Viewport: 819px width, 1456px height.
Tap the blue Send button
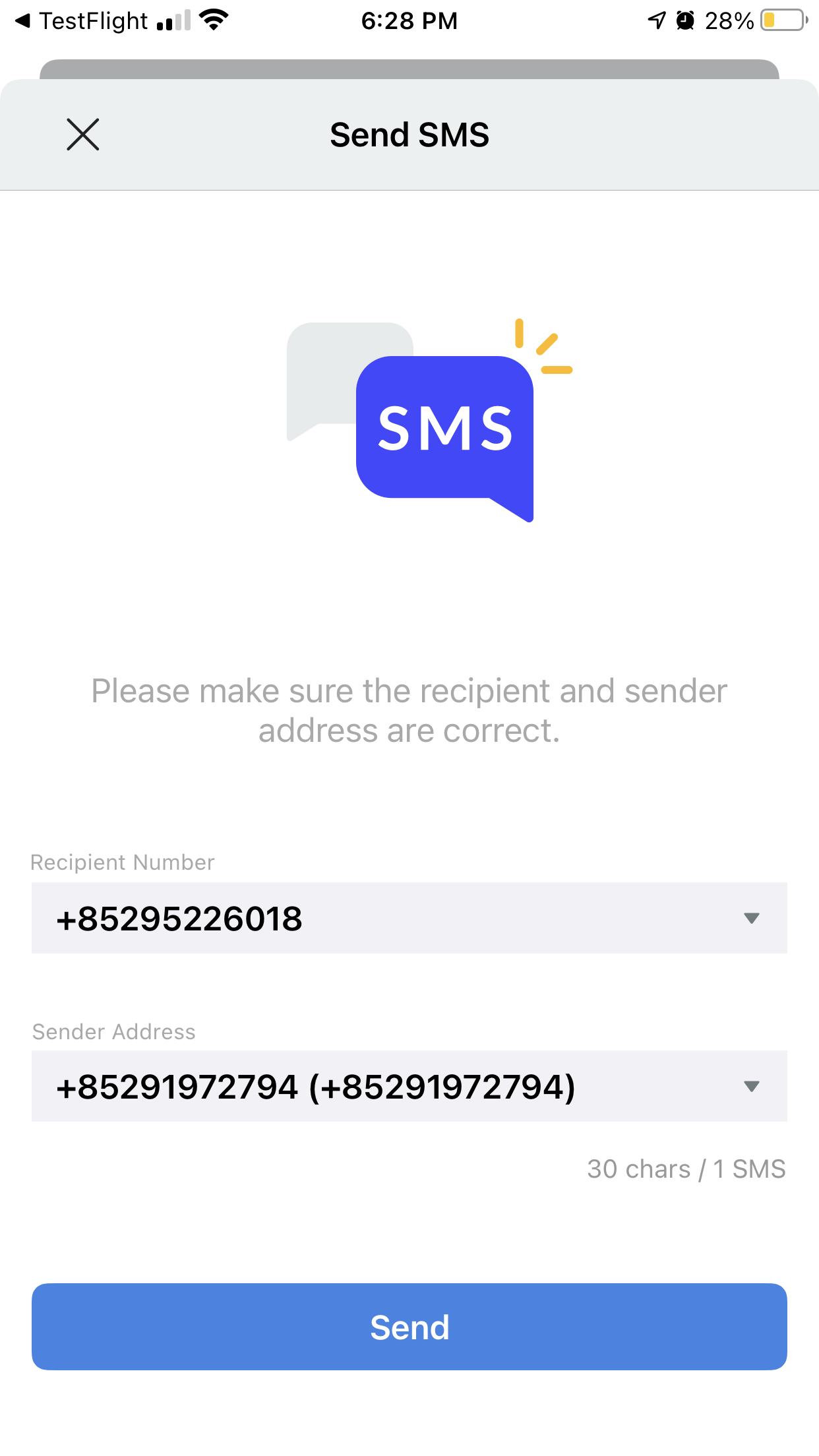pos(409,1327)
